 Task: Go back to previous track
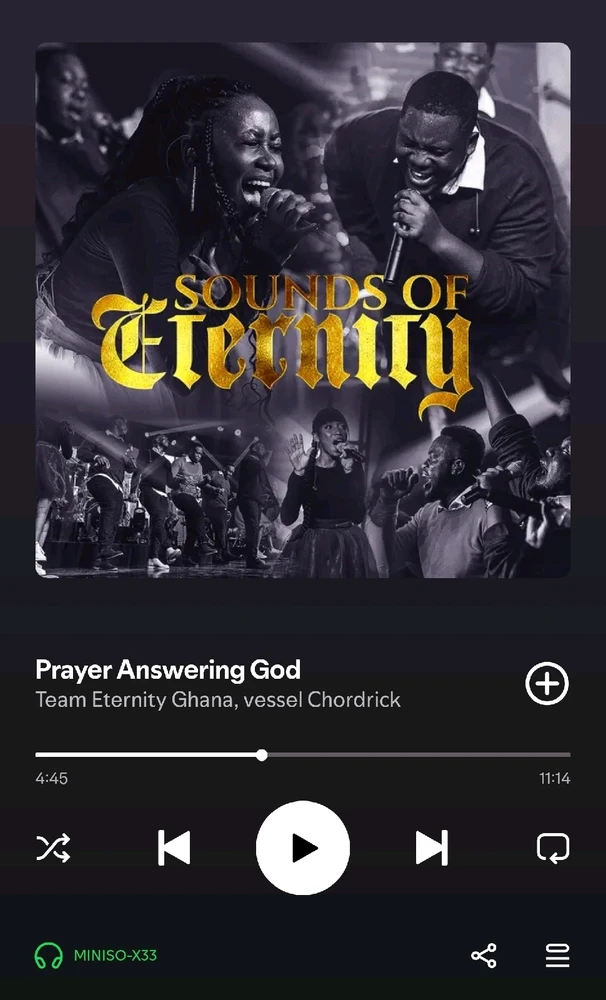tap(174, 848)
